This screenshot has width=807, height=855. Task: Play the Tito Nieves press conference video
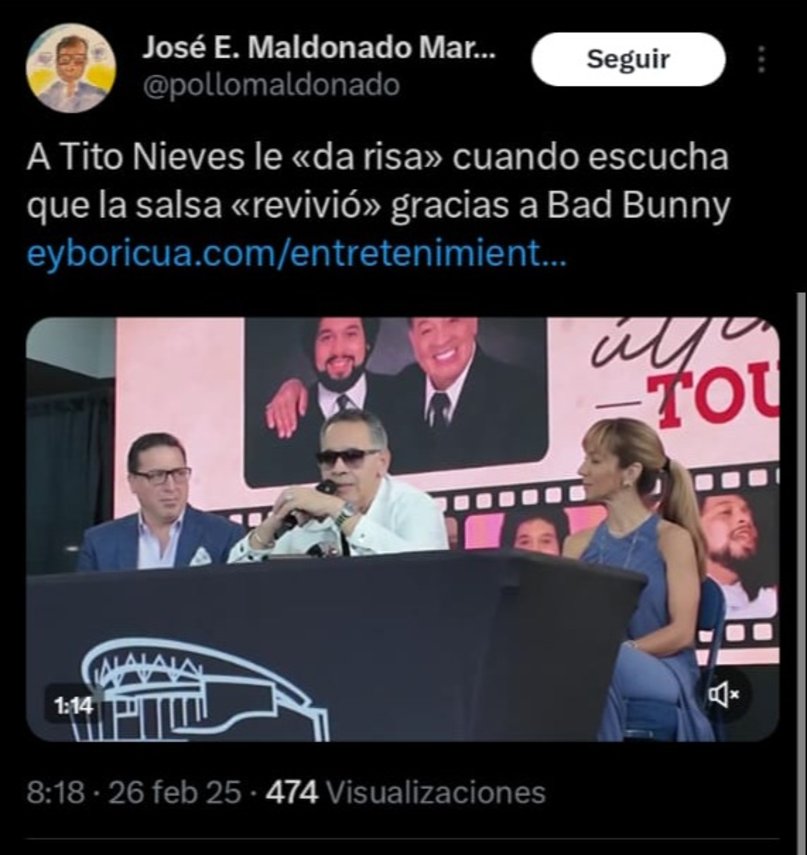400,530
